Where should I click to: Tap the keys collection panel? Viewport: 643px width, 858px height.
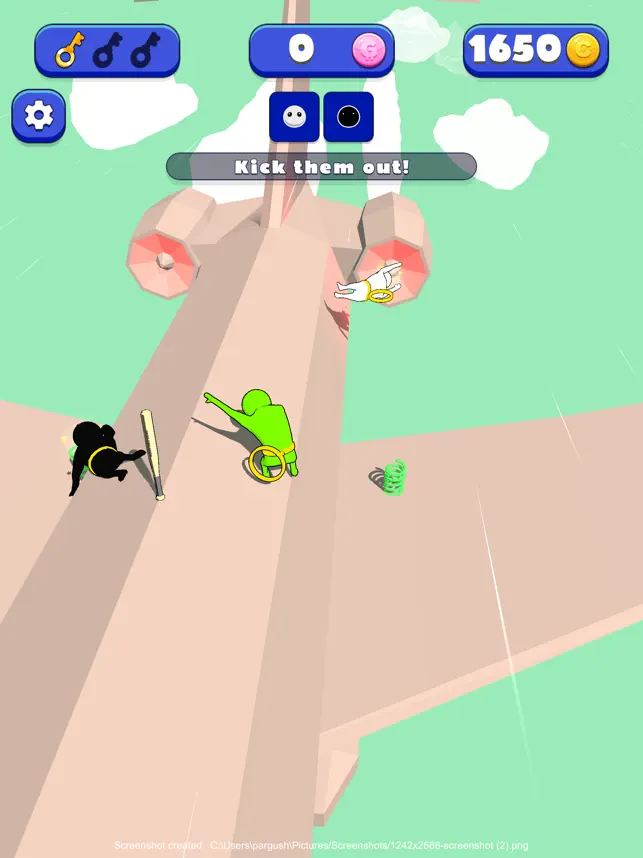pos(107,50)
